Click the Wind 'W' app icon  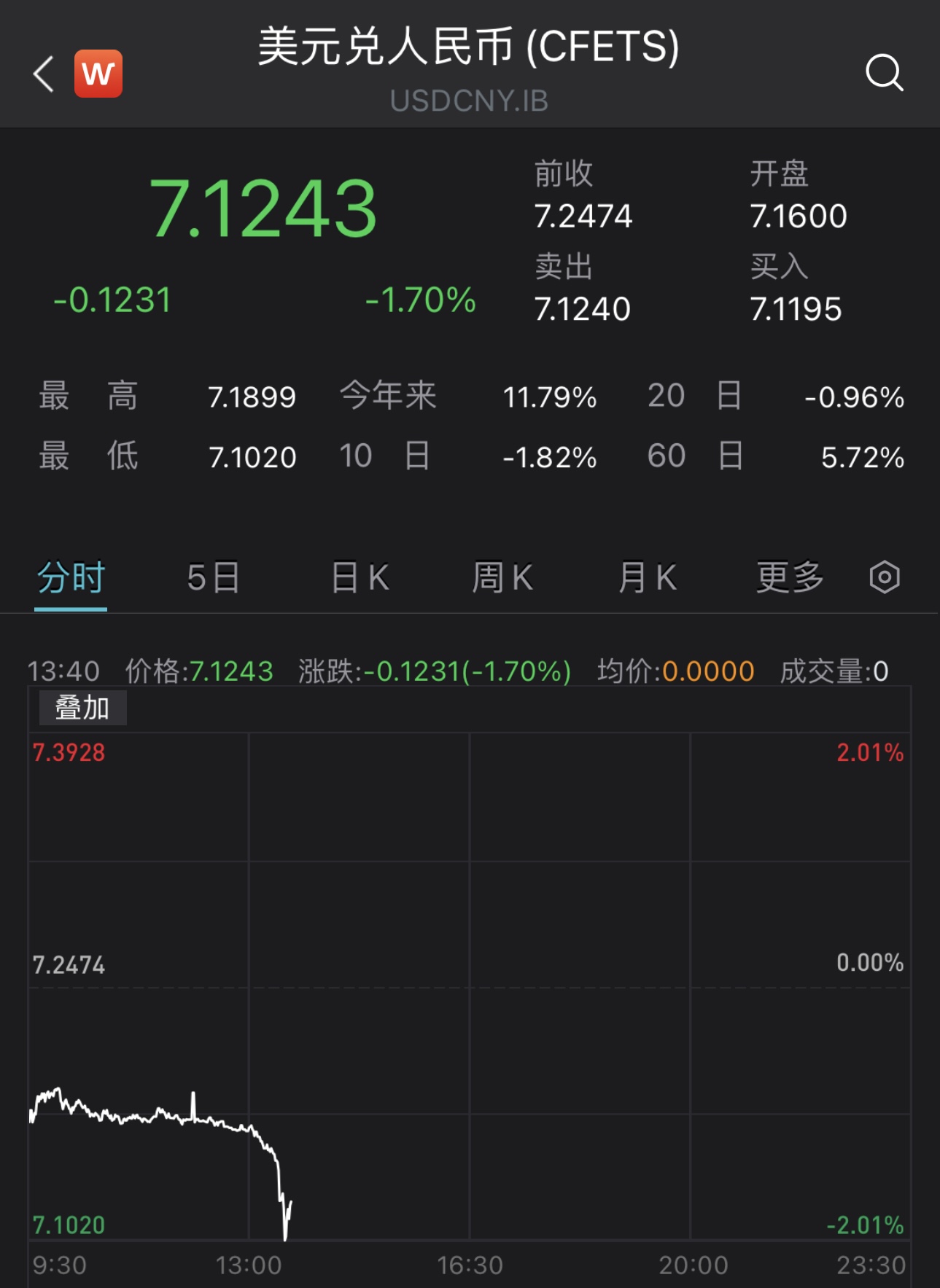click(97, 74)
